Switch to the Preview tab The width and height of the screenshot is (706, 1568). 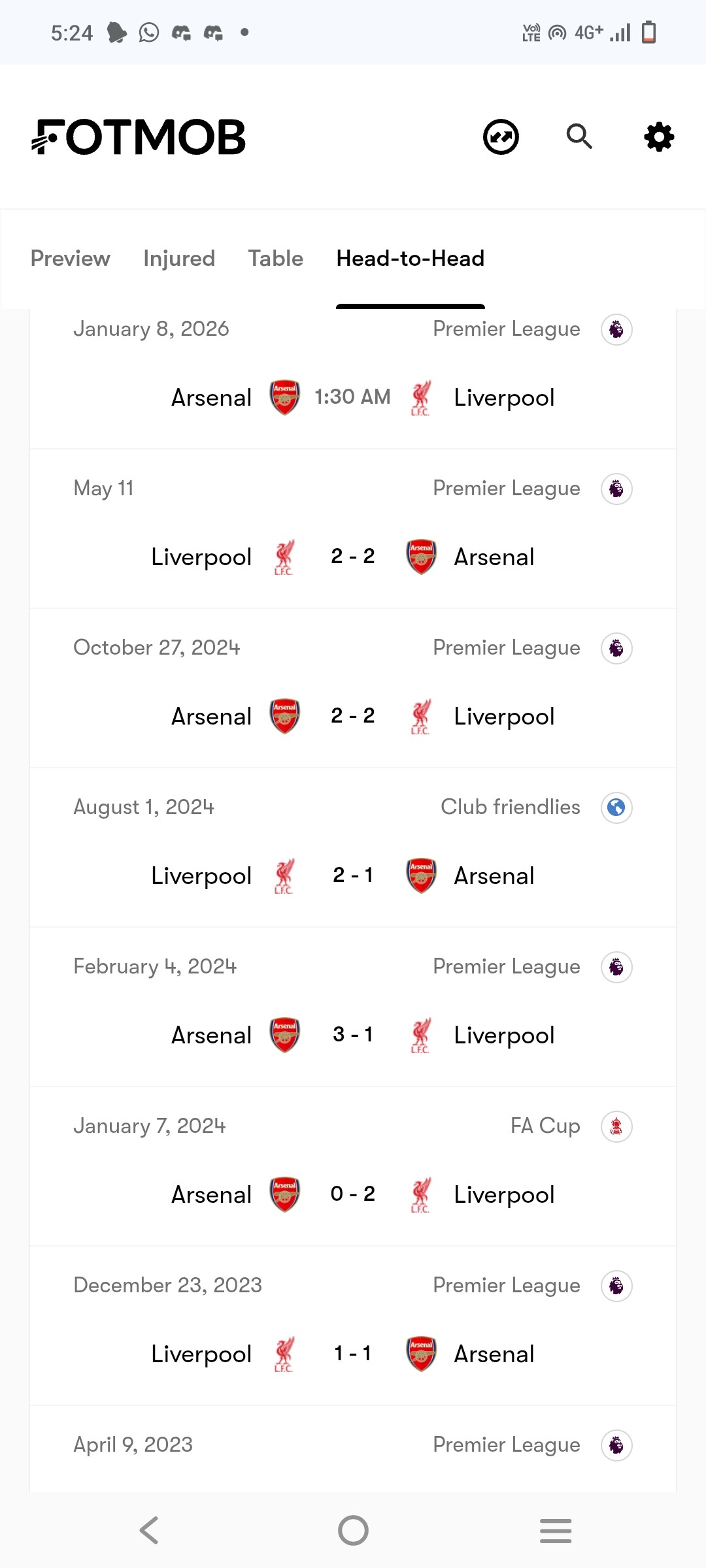pyautogui.click(x=71, y=259)
